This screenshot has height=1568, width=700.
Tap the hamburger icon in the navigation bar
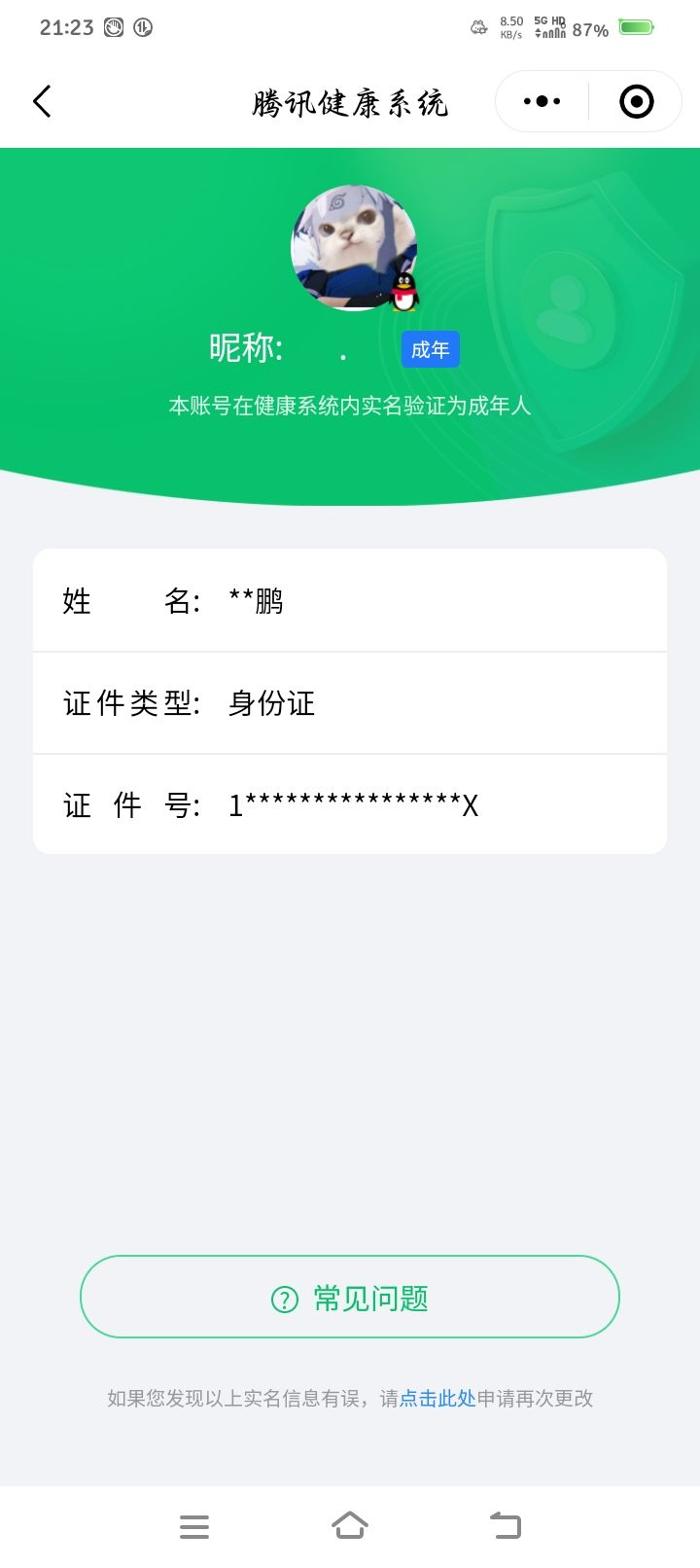(194, 1526)
